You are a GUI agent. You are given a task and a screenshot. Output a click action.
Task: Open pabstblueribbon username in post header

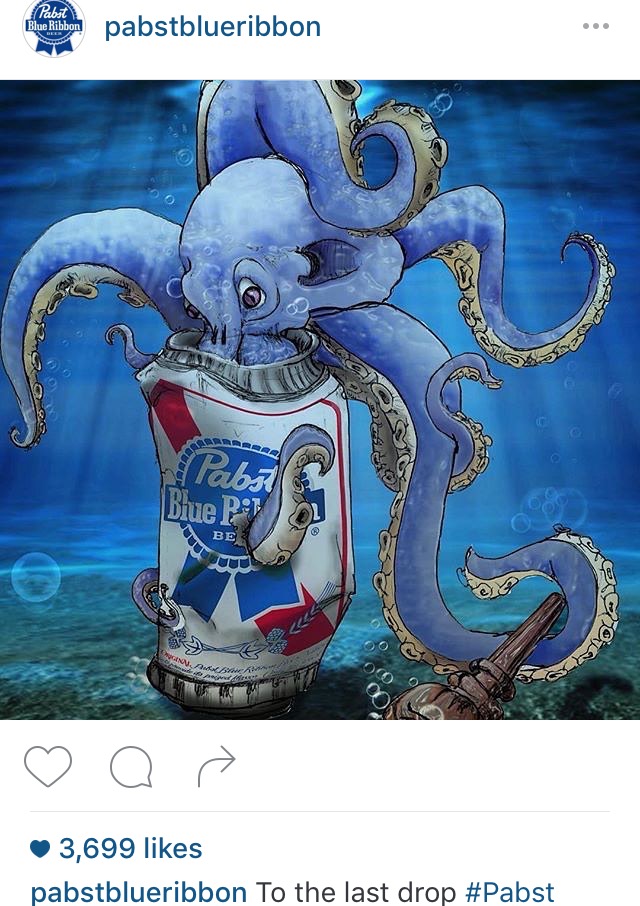[213, 27]
